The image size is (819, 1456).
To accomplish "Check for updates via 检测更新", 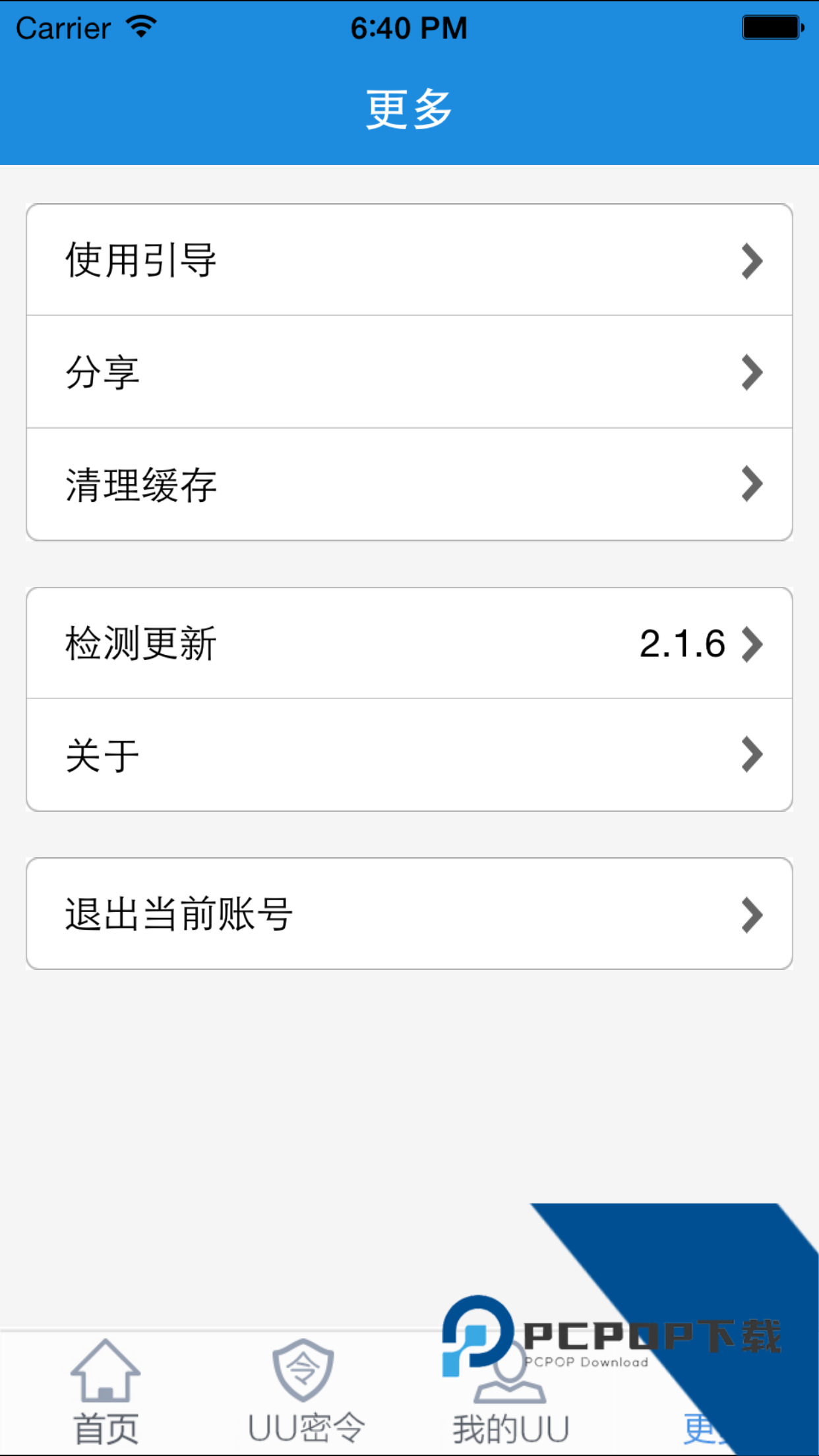I will click(409, 643).
